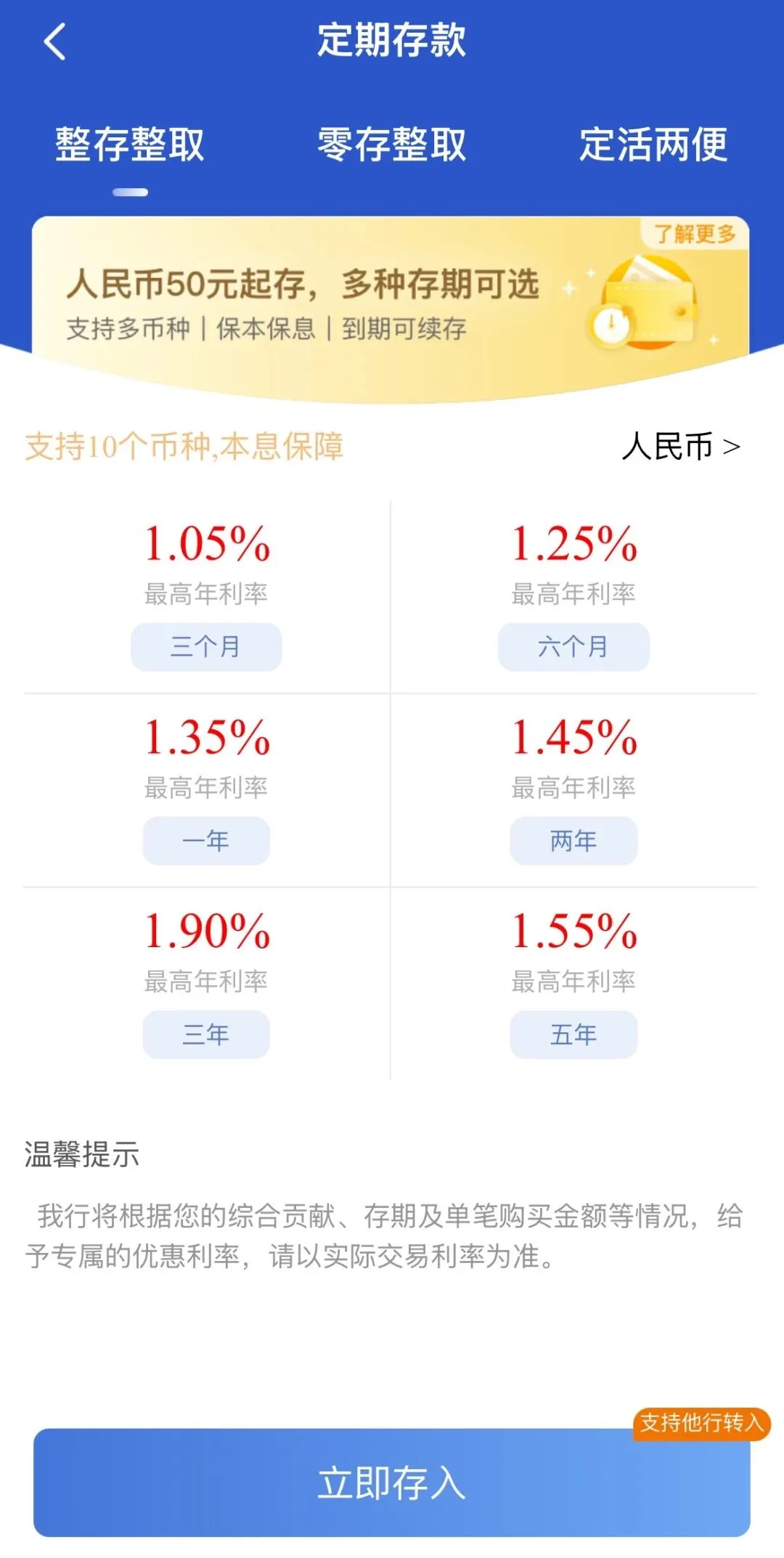Select the 一年 deposit term
The width and height of the screenshot is (784, 1558).
206,840
